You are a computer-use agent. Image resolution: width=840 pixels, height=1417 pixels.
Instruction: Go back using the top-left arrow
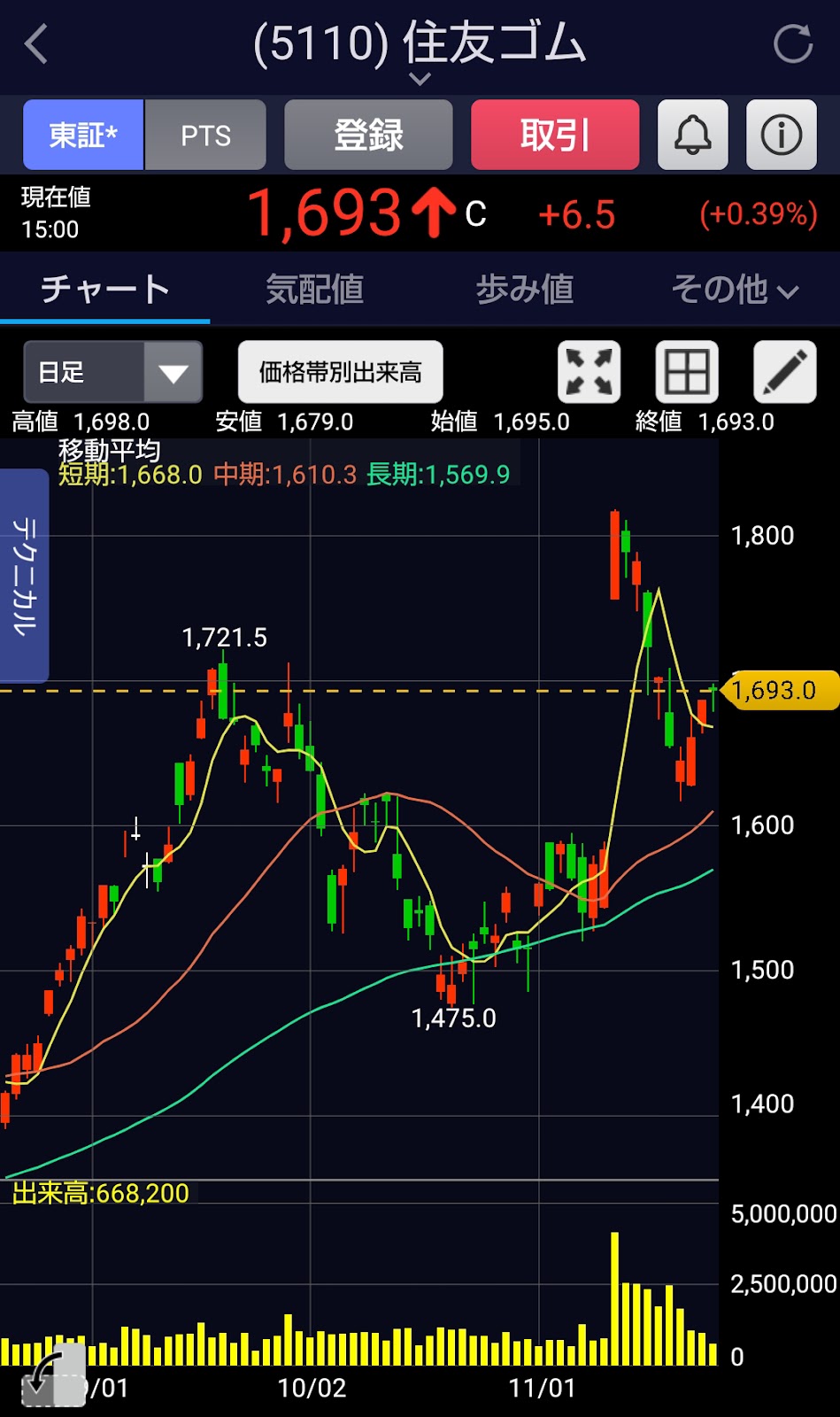[37, 43]
